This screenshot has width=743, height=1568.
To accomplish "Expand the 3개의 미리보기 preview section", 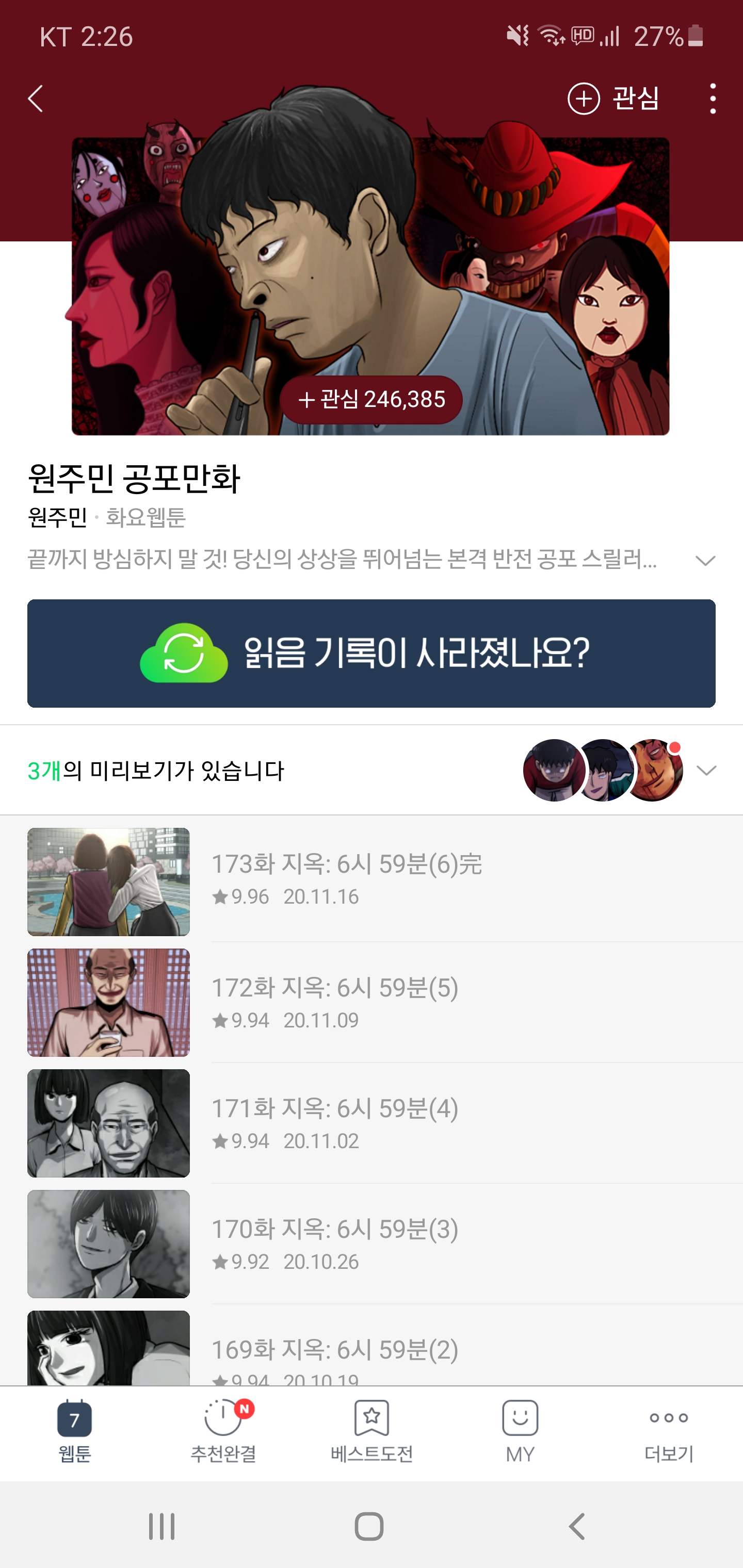I will [706, 771].
